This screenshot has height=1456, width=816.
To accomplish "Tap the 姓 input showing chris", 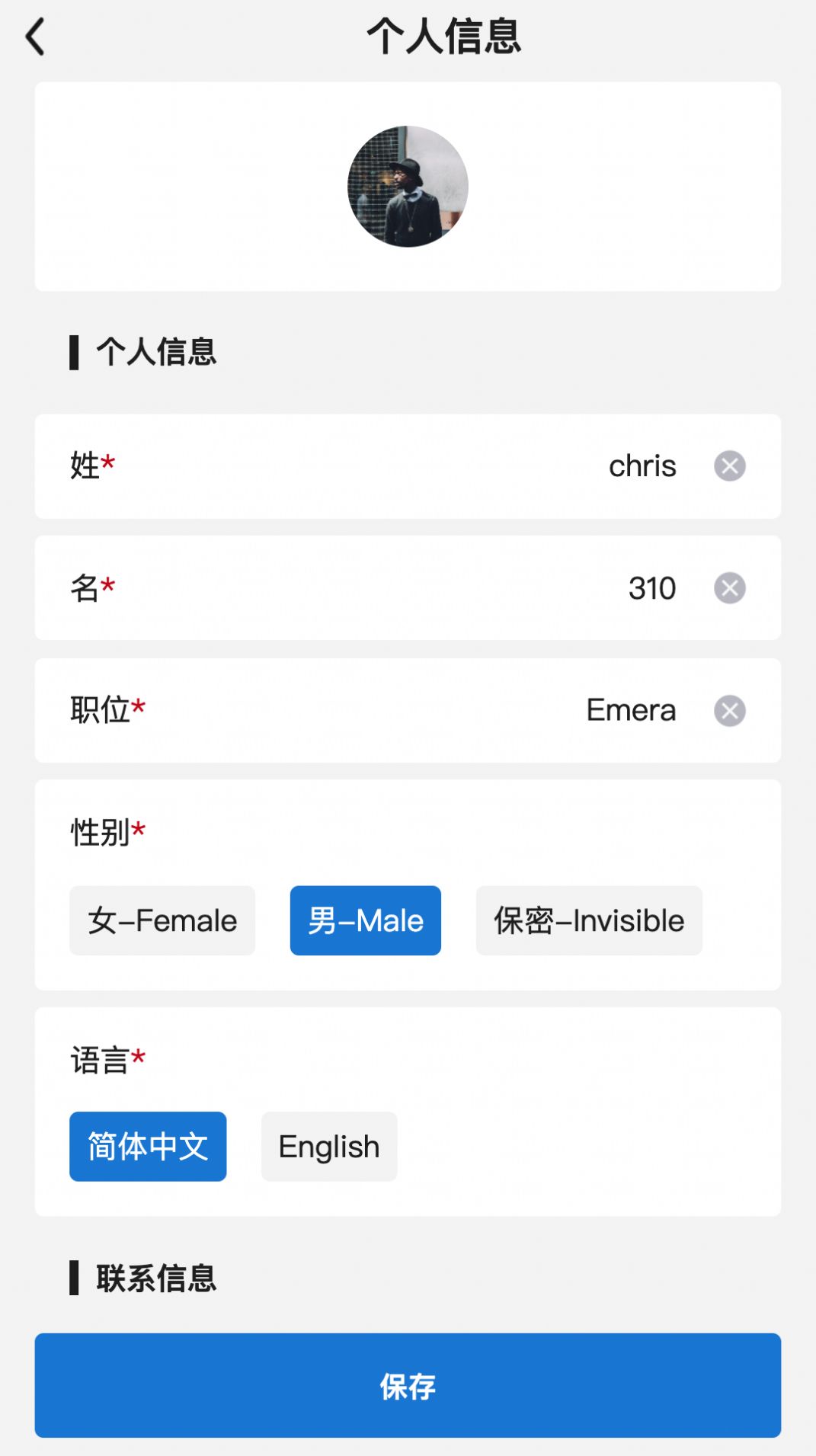I will (642, 467).
